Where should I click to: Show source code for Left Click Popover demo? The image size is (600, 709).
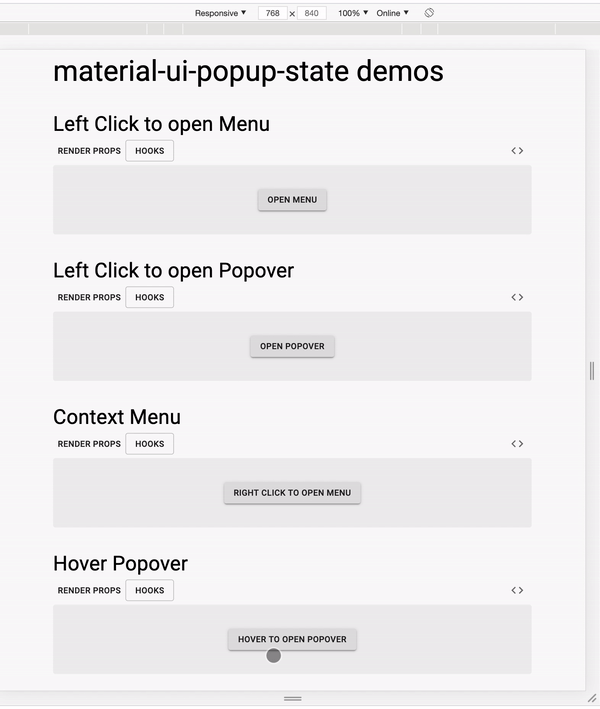tap(517, 297)
